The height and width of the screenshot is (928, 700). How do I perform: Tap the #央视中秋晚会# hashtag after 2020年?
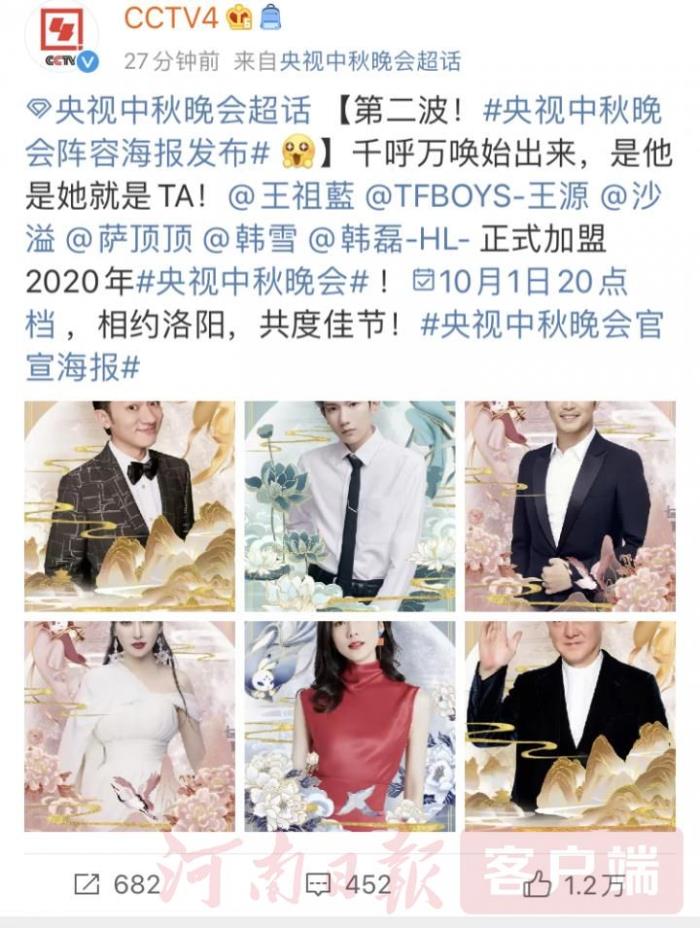point(261,282)
